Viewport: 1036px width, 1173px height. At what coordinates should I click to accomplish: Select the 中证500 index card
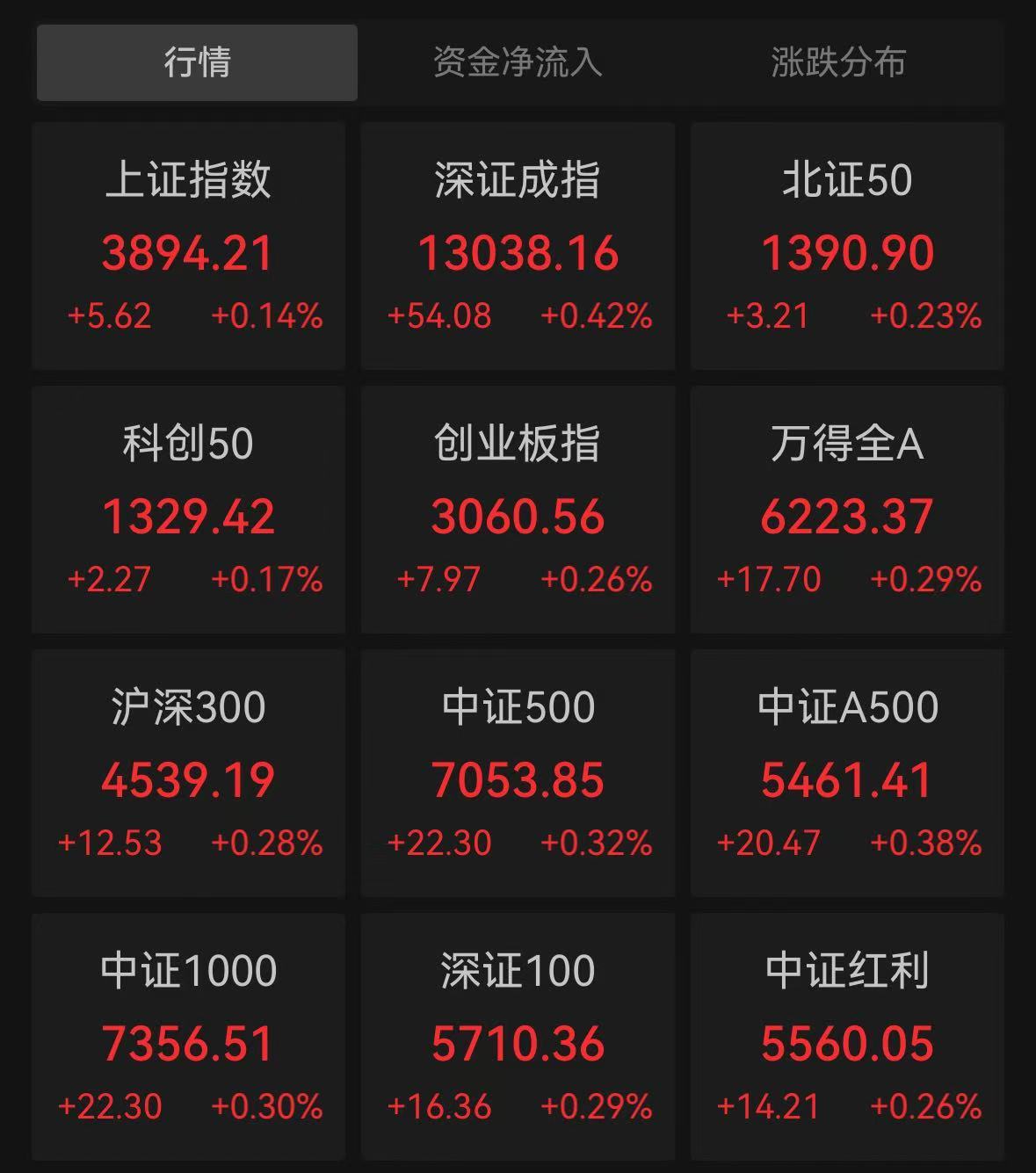point(518,773)
